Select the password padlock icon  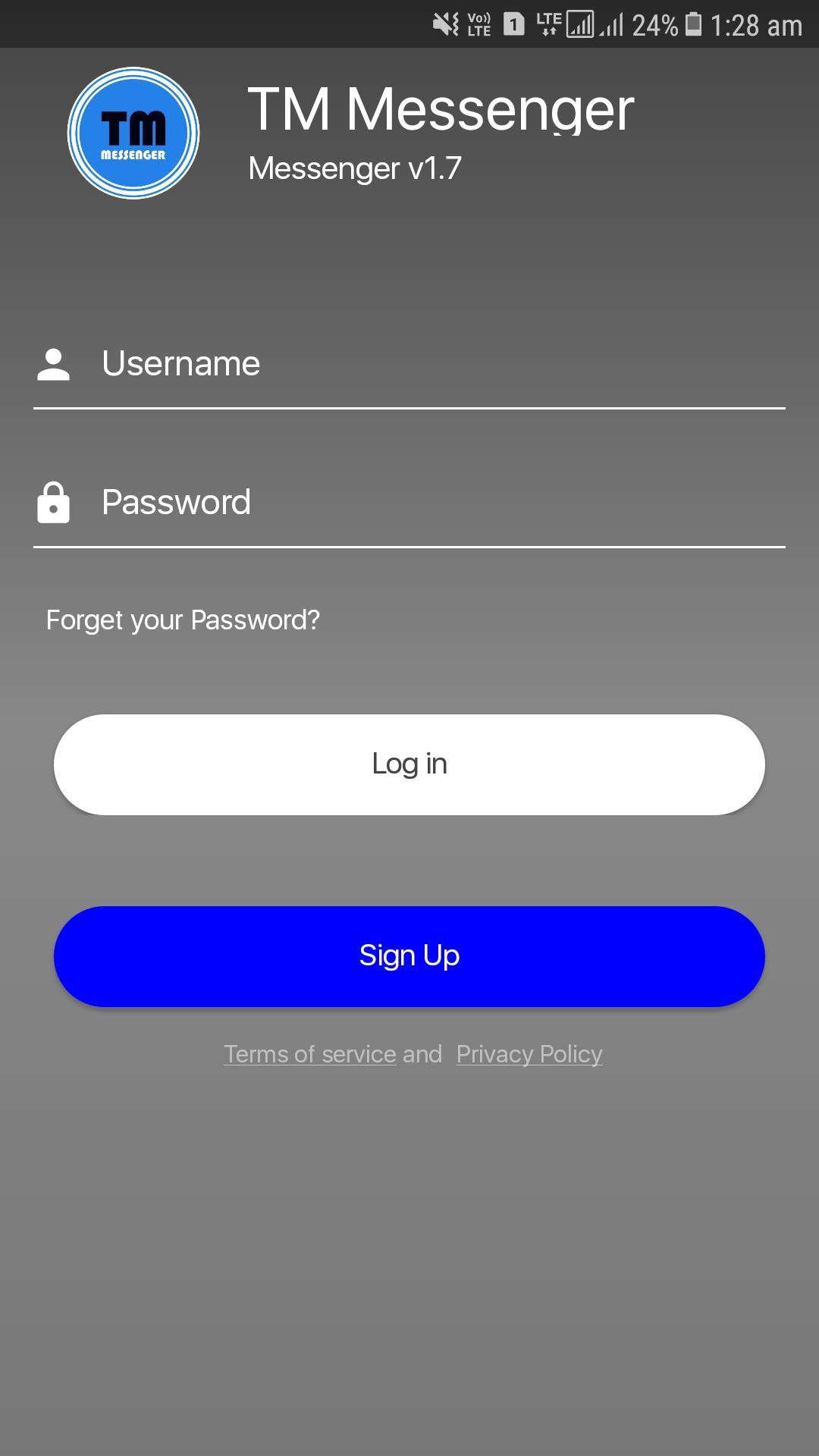53,501
